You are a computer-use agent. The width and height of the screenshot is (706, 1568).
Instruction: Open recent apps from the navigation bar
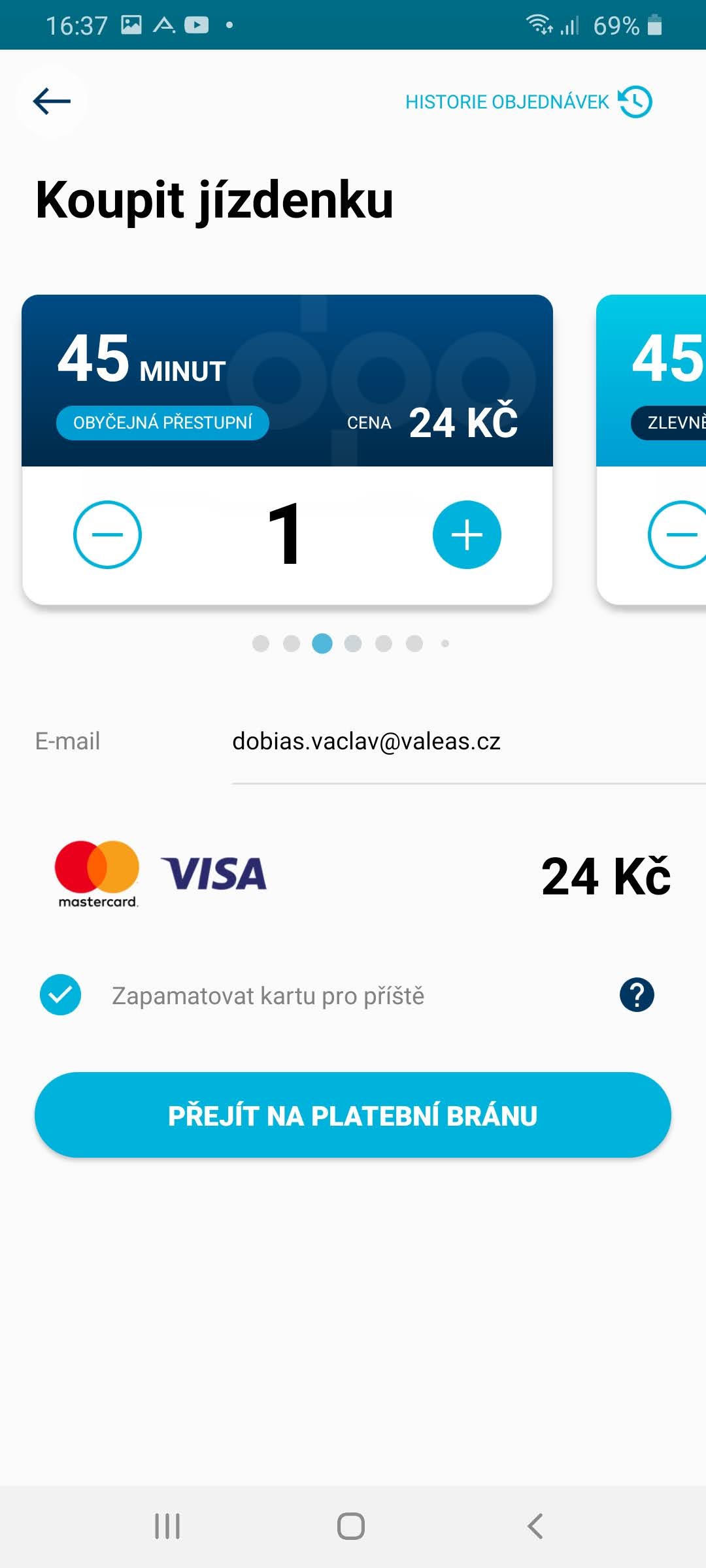pyautogui.click(x=167, y=1526)
